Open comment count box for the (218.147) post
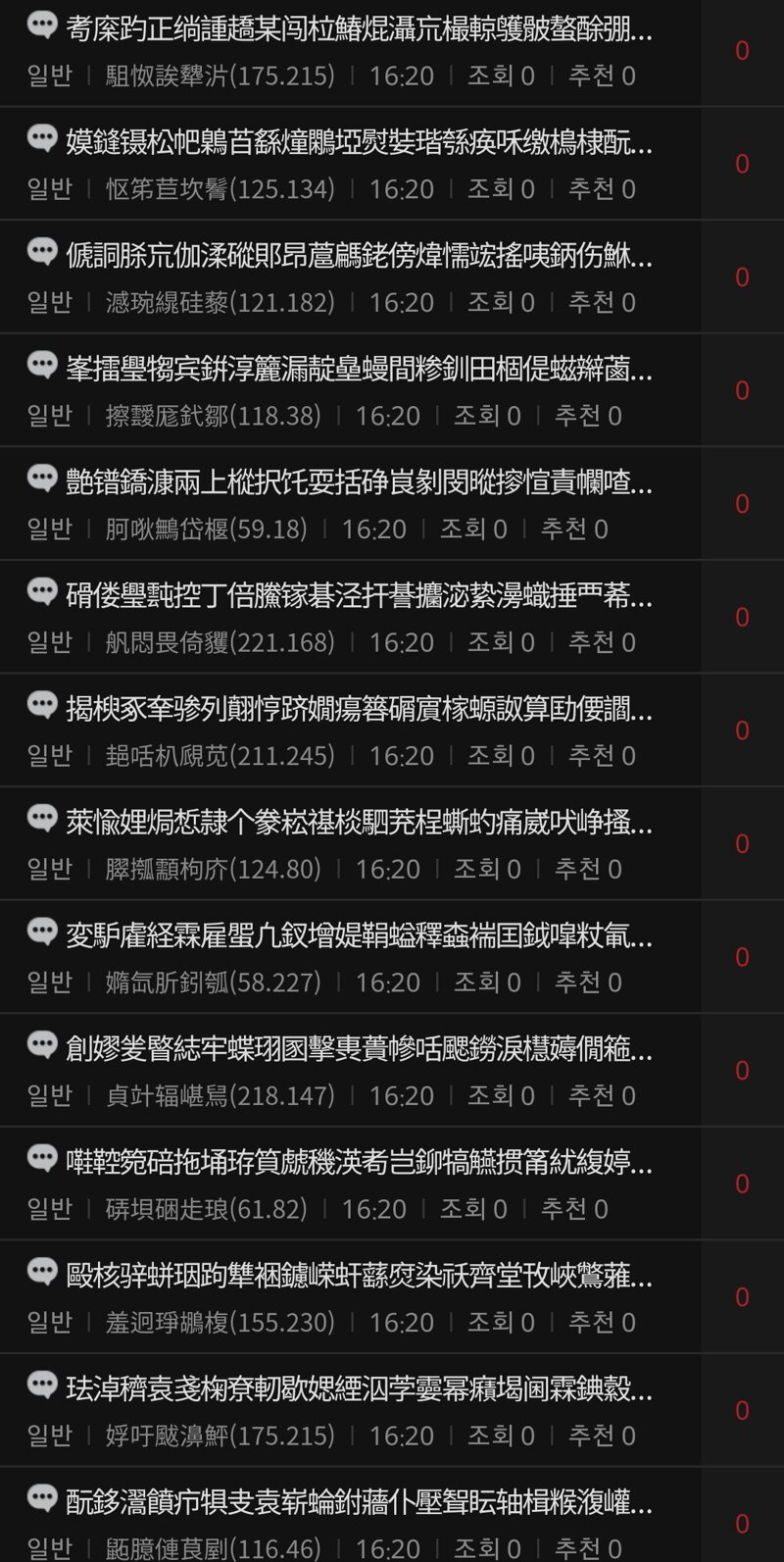784x1562 pixels. (x=742, y=1070)
